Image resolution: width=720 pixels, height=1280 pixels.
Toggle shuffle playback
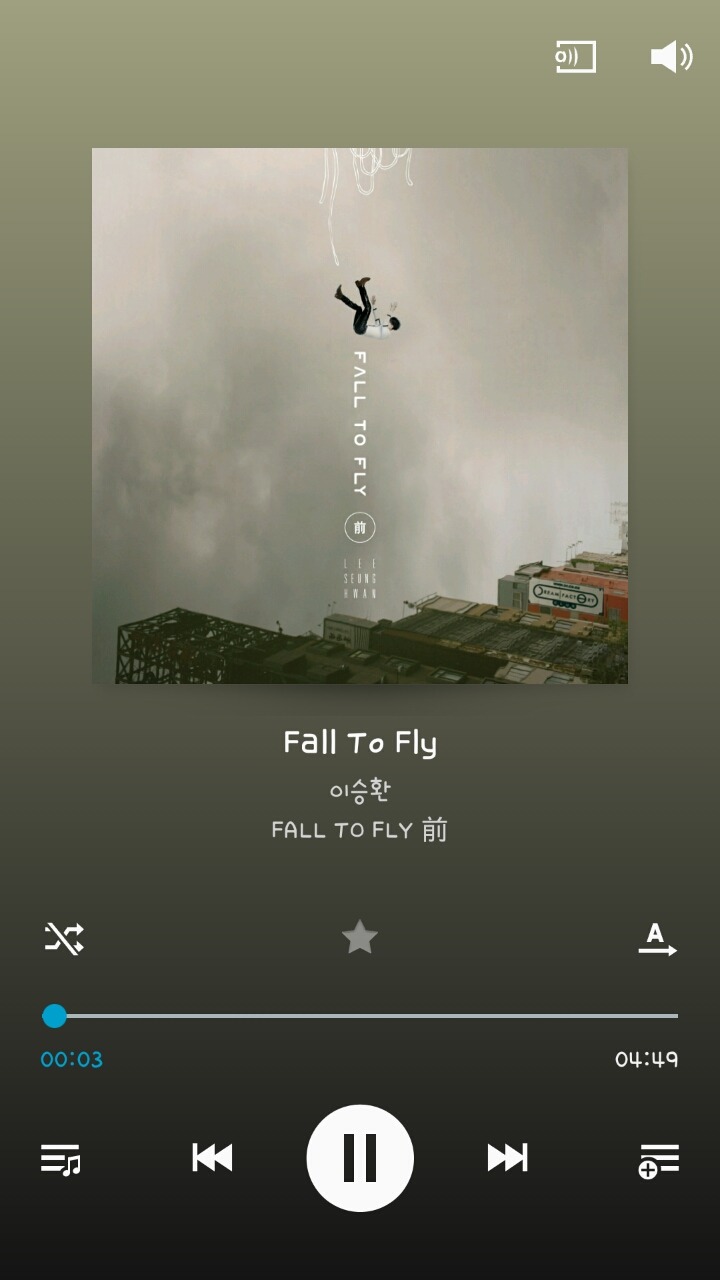[x=64, y=938]
